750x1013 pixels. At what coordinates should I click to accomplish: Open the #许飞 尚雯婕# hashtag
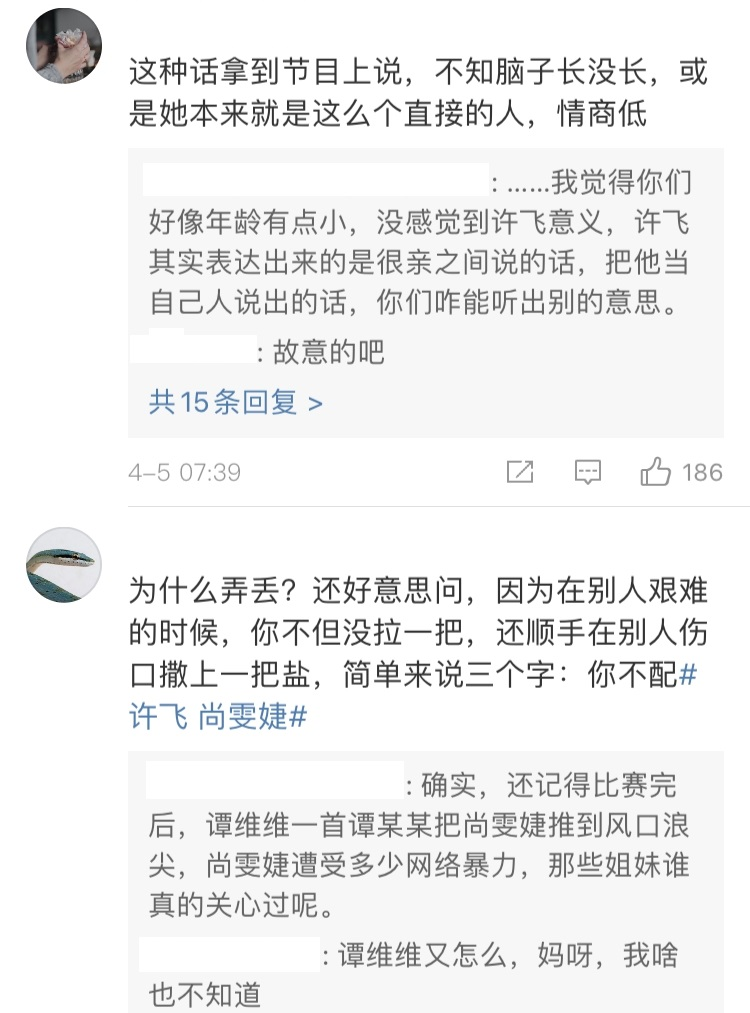[x=218, y=717]
